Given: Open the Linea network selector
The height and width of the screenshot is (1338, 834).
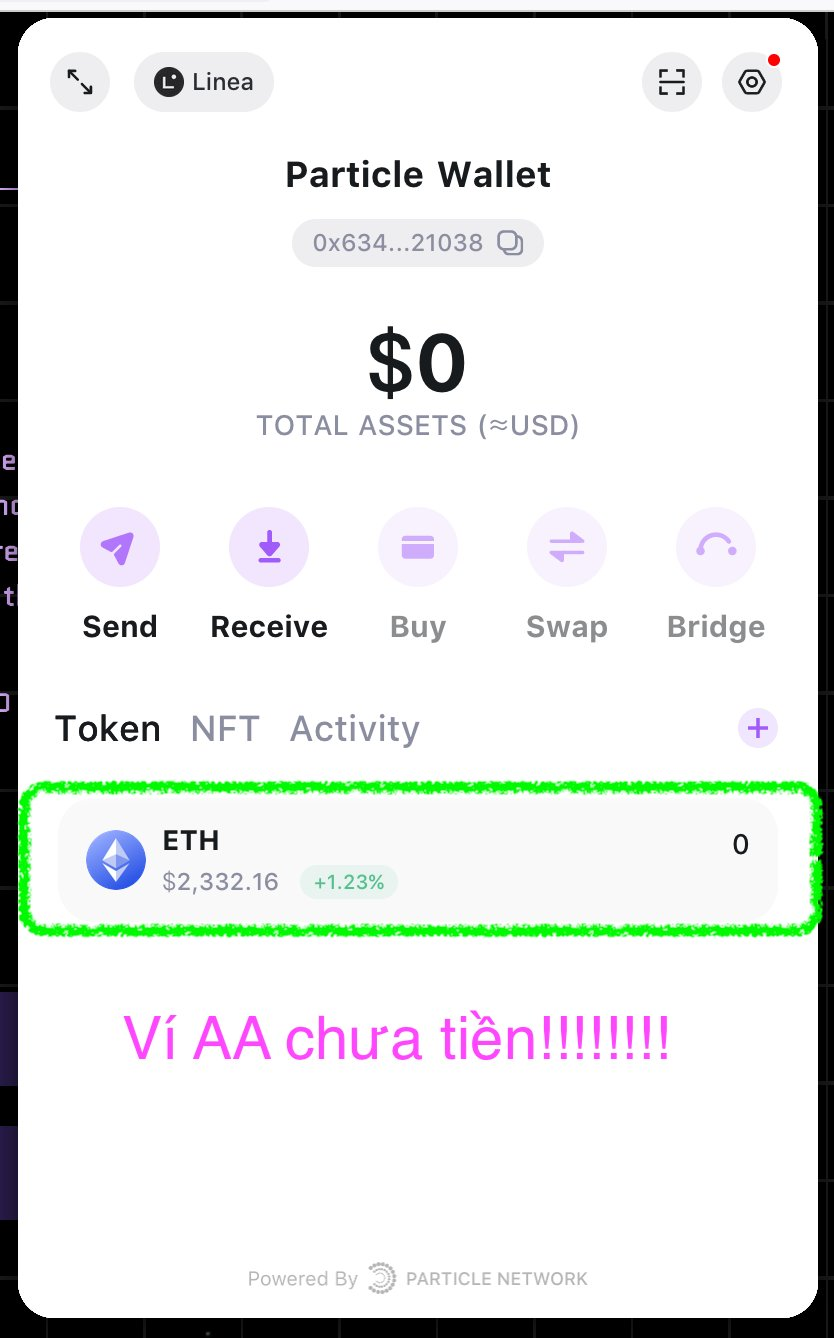Looking at the screenshot, I should coord(204,82).
